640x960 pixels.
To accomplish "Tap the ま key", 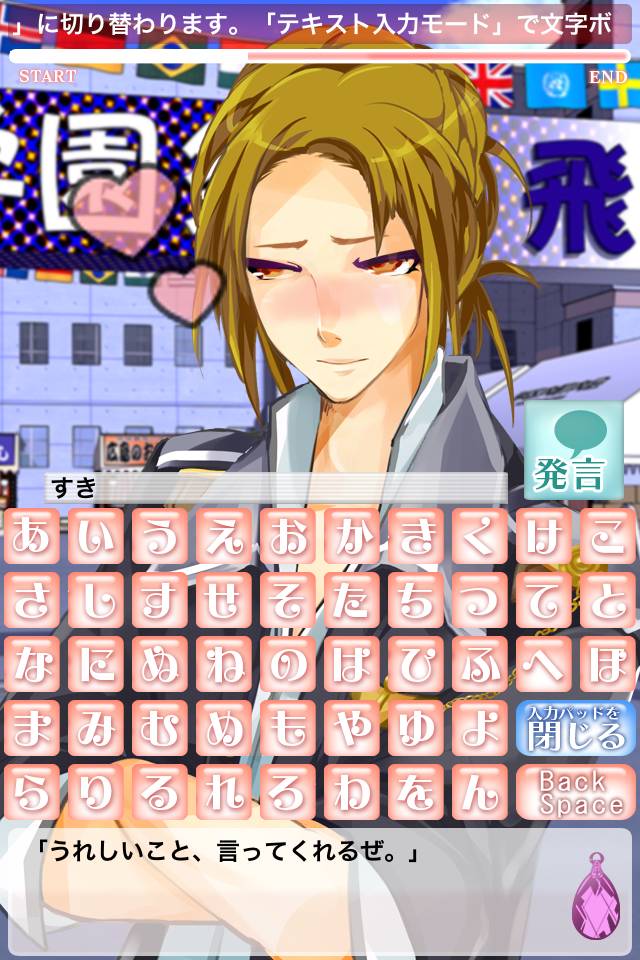I will point(33,727).
